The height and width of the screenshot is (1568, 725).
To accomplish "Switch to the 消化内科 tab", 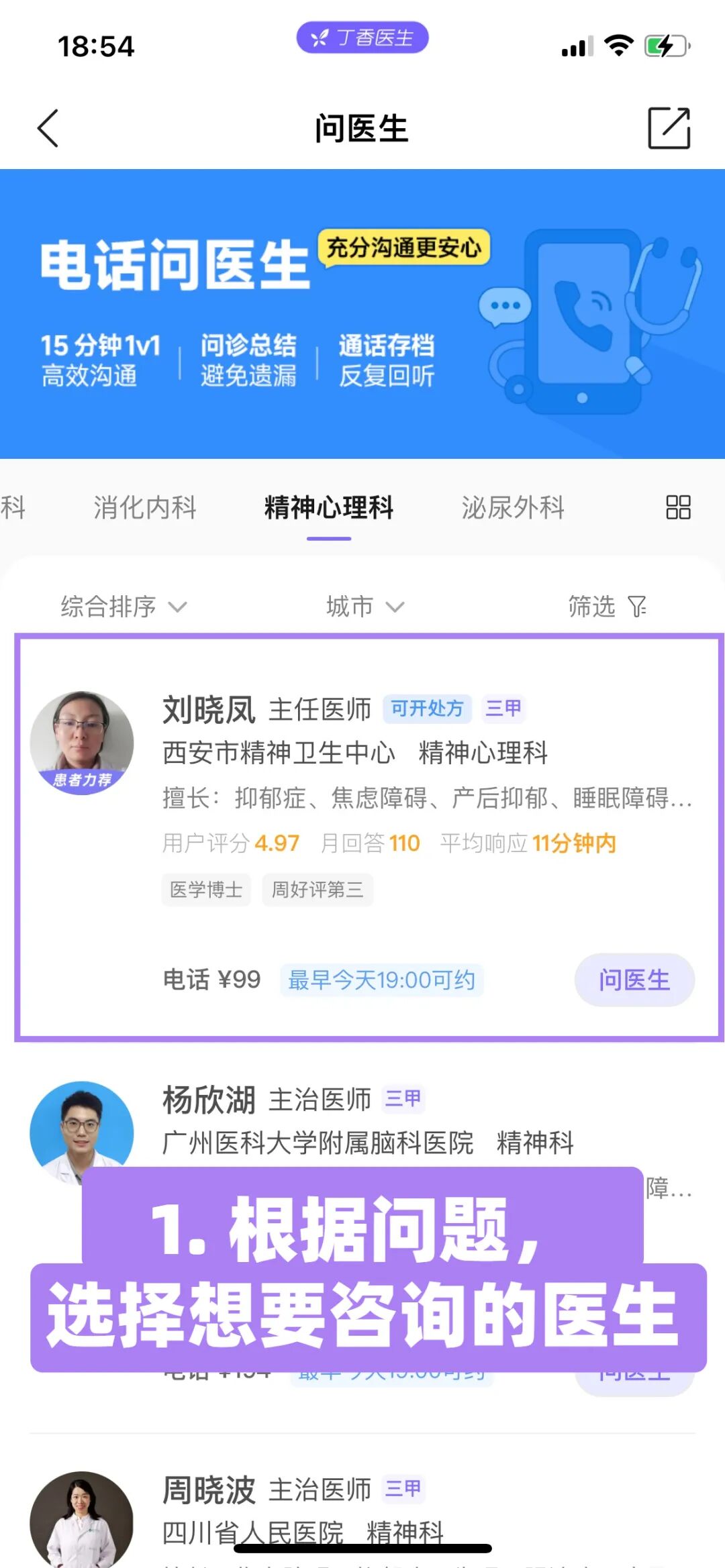I will click(145, 507).
